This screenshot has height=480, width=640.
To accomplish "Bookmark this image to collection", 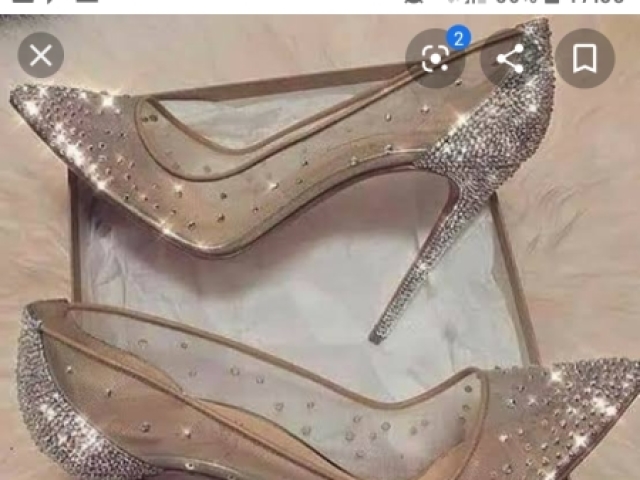I will point(585,58).
